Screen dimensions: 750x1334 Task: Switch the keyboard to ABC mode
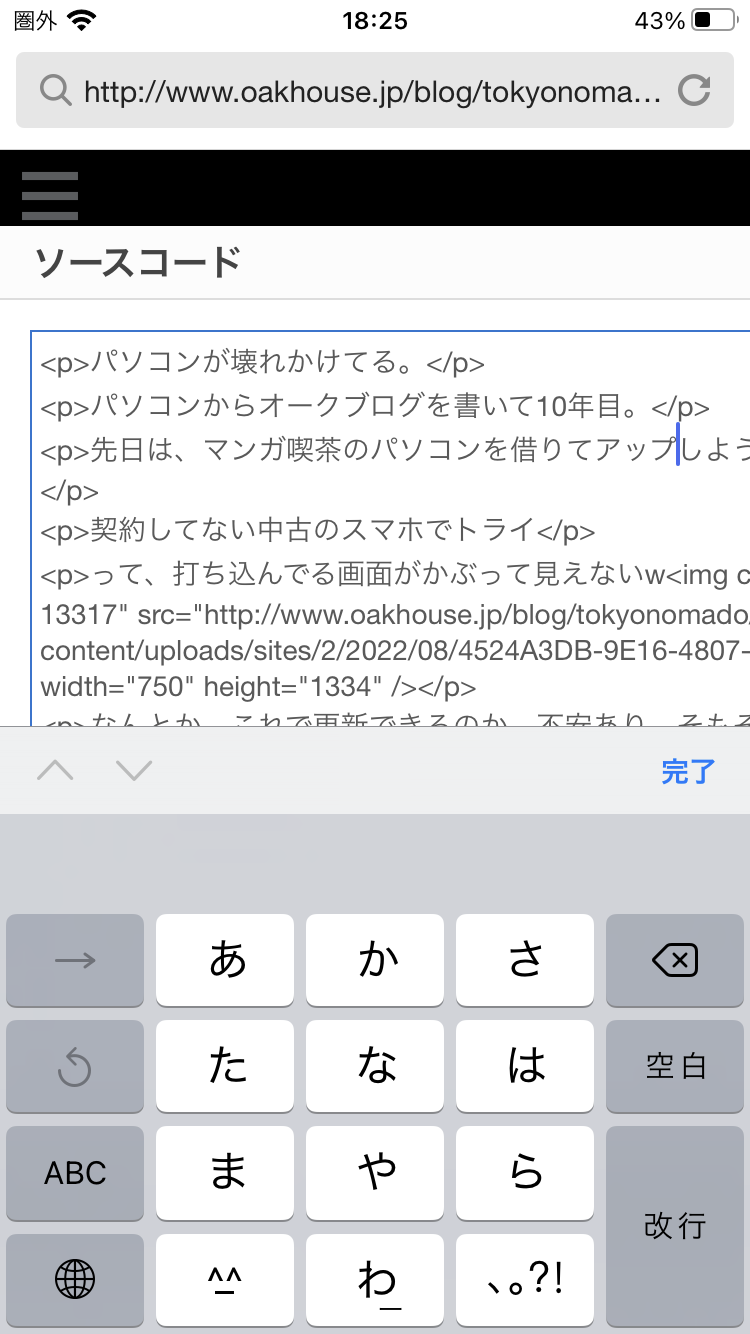click(x=75, y=1173)
